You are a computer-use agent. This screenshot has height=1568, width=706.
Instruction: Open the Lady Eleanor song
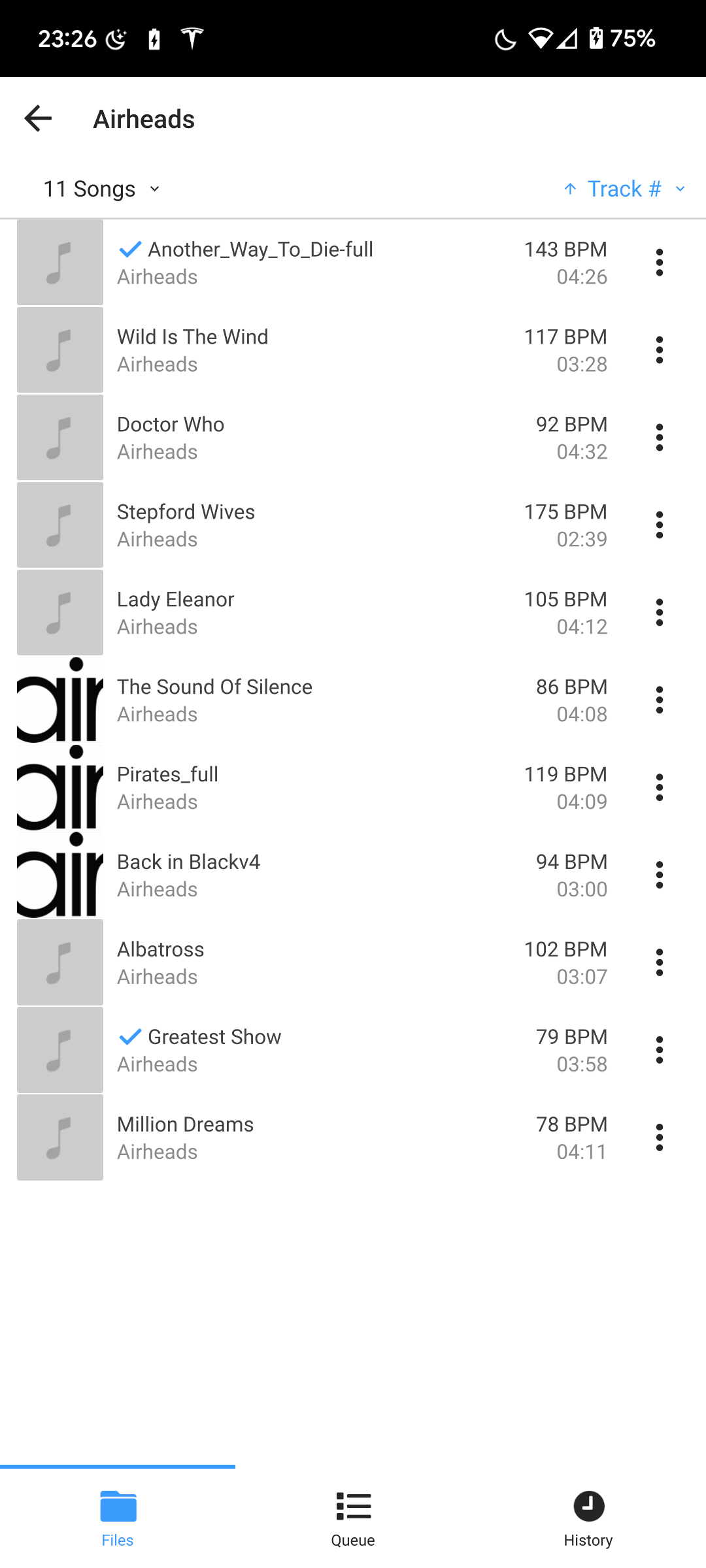pos(353,613)
